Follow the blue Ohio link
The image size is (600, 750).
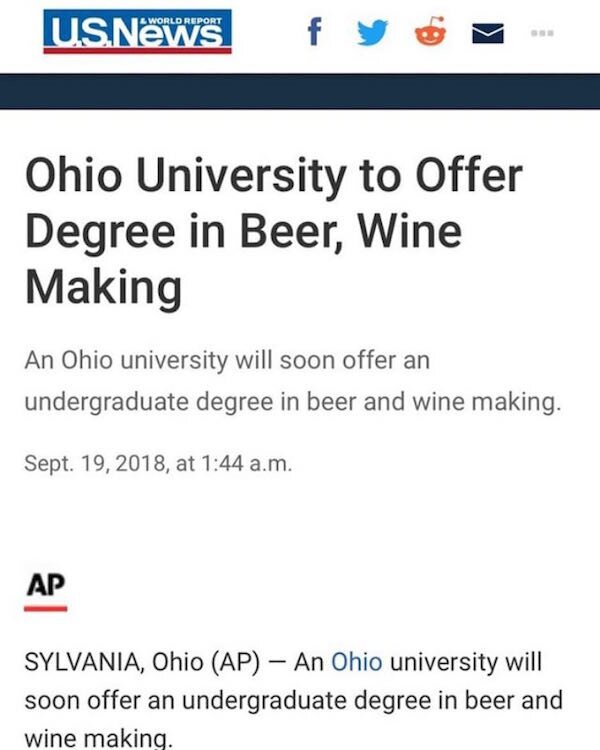[x=356, y=661]
